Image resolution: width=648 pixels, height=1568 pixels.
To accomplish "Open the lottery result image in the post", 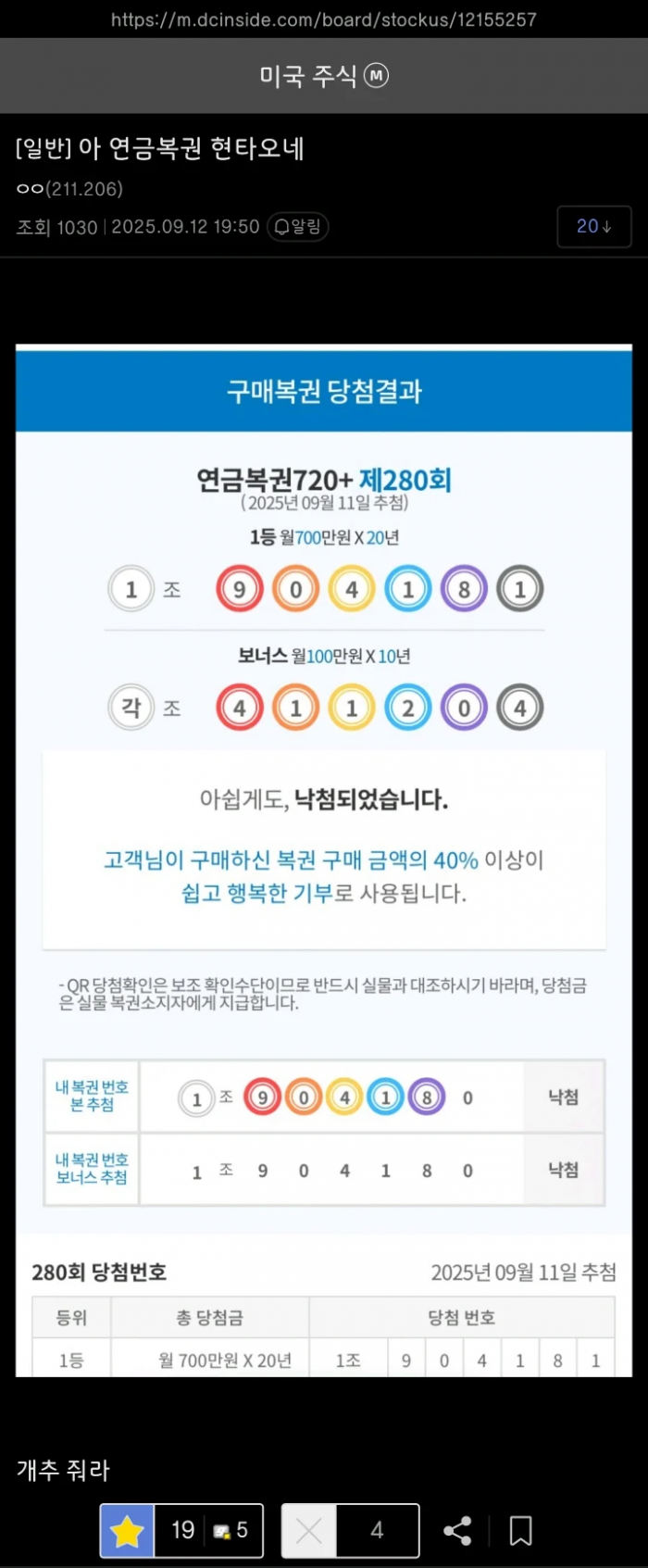I will 324,861.
